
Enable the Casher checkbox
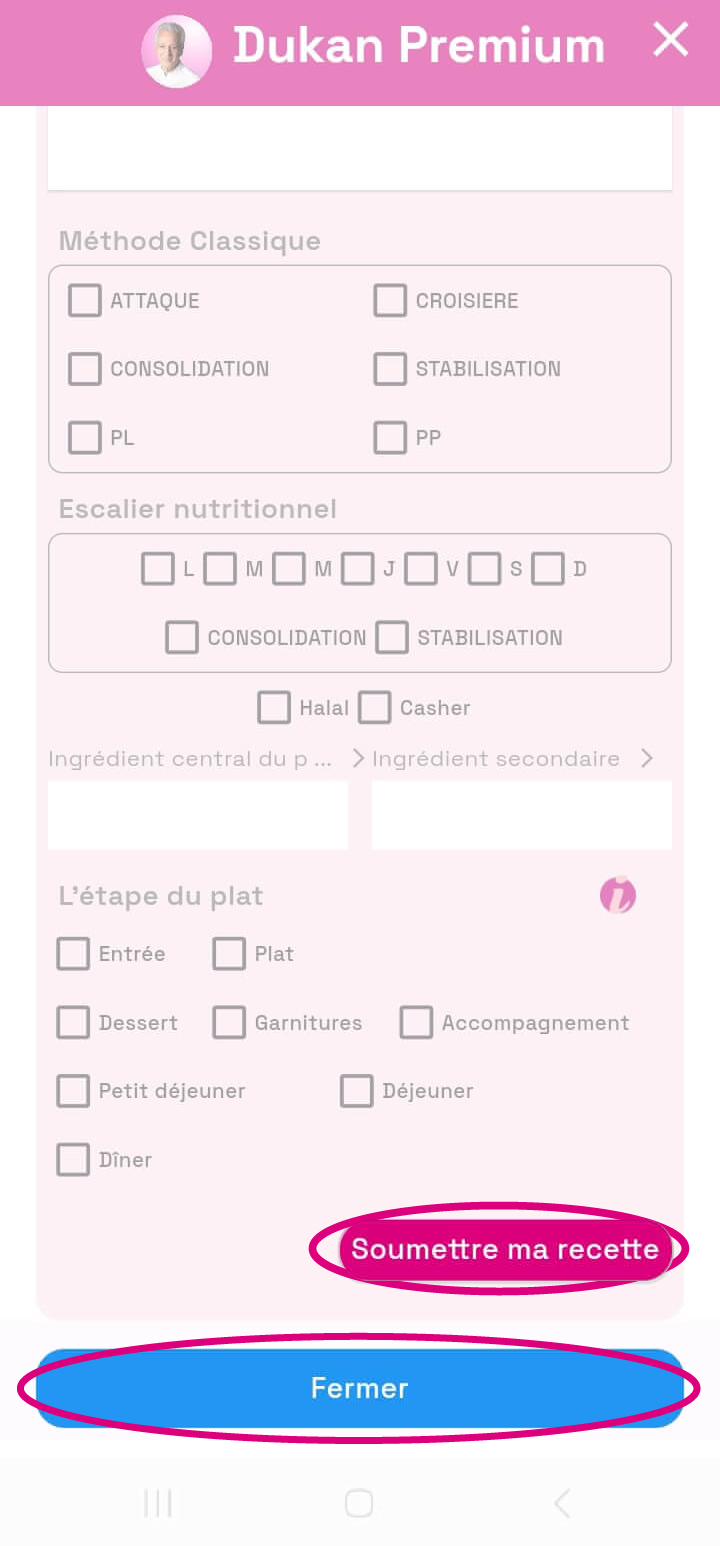[x=375, y=707]
